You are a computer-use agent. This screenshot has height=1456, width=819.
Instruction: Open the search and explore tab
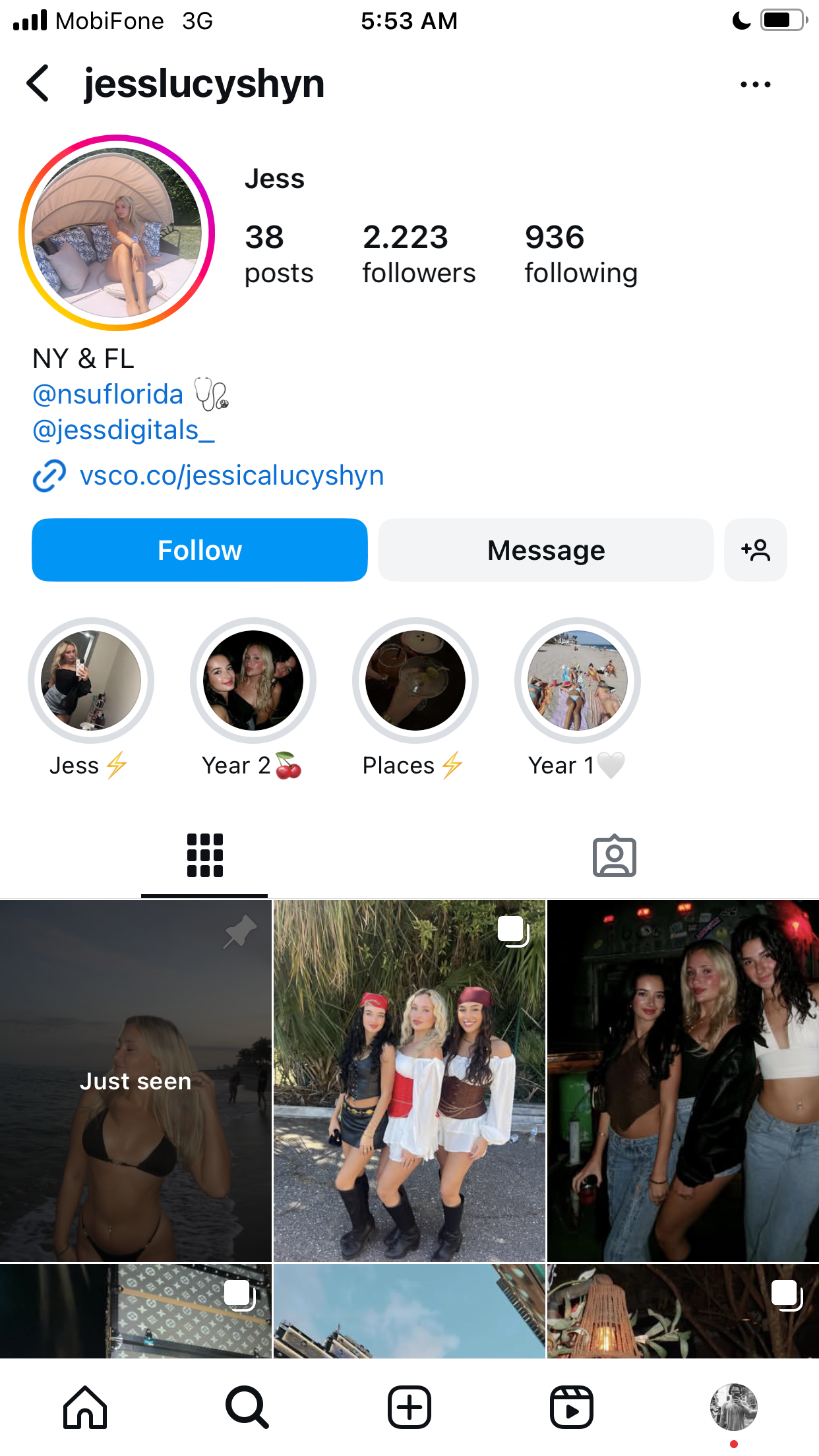(x=247, y=1407)
